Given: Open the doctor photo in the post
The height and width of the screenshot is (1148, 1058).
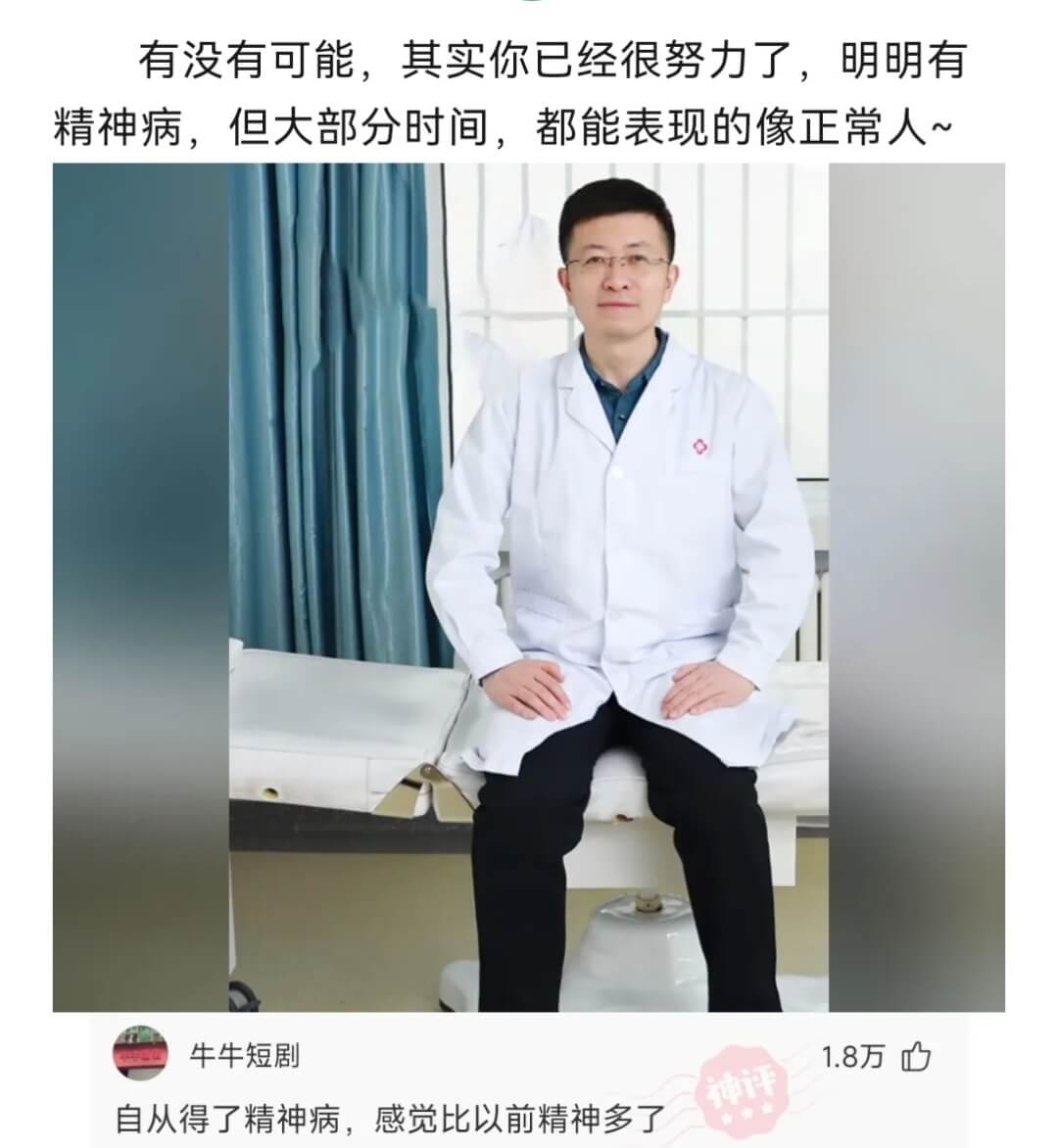Looking at the screenshot, I should pyautogui.click(x=529, y=588).
